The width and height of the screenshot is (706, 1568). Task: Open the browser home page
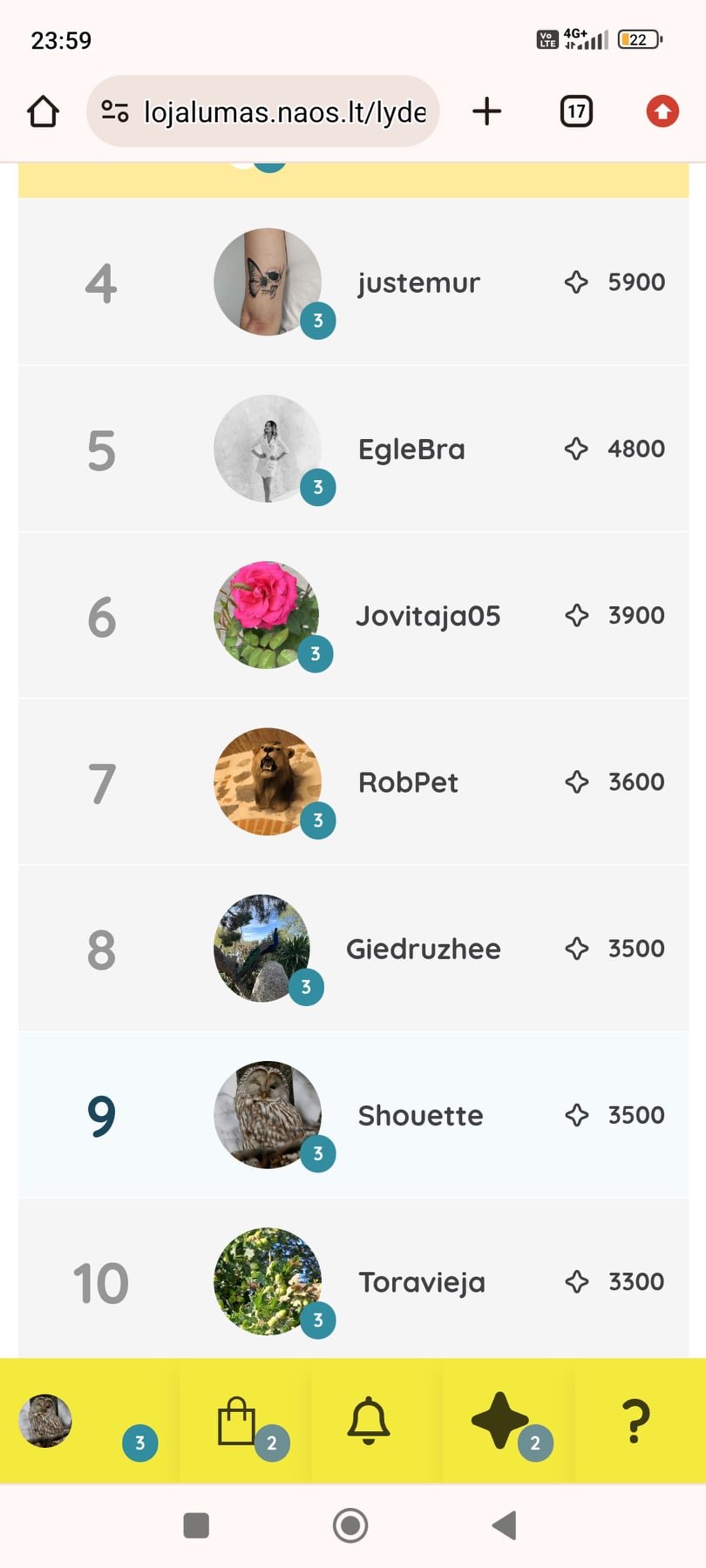(x=43, y=112)
